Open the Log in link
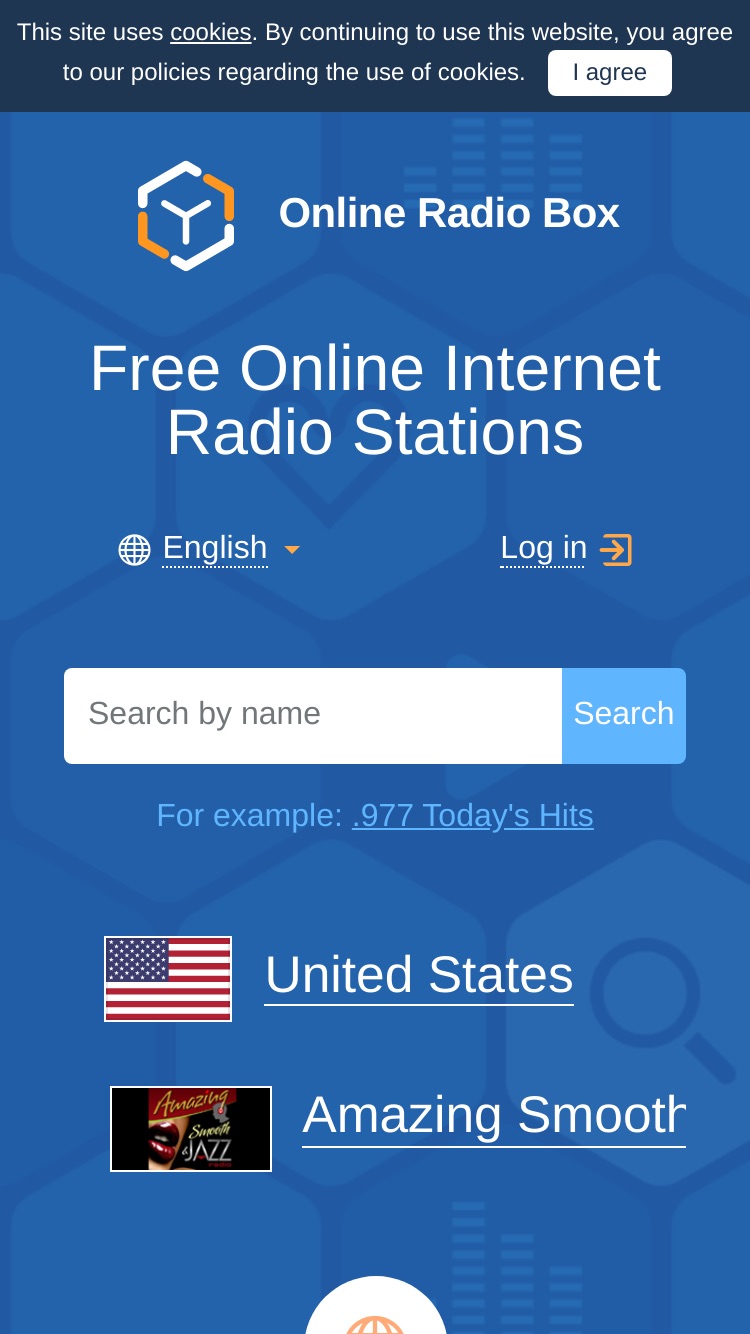Screen dimensions: 750x1334 tap(566, 548)
